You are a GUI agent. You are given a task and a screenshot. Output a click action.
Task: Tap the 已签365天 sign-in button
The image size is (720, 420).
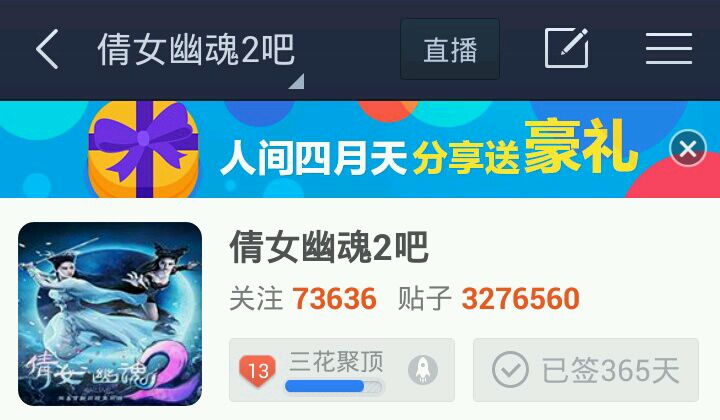(586, 370)
